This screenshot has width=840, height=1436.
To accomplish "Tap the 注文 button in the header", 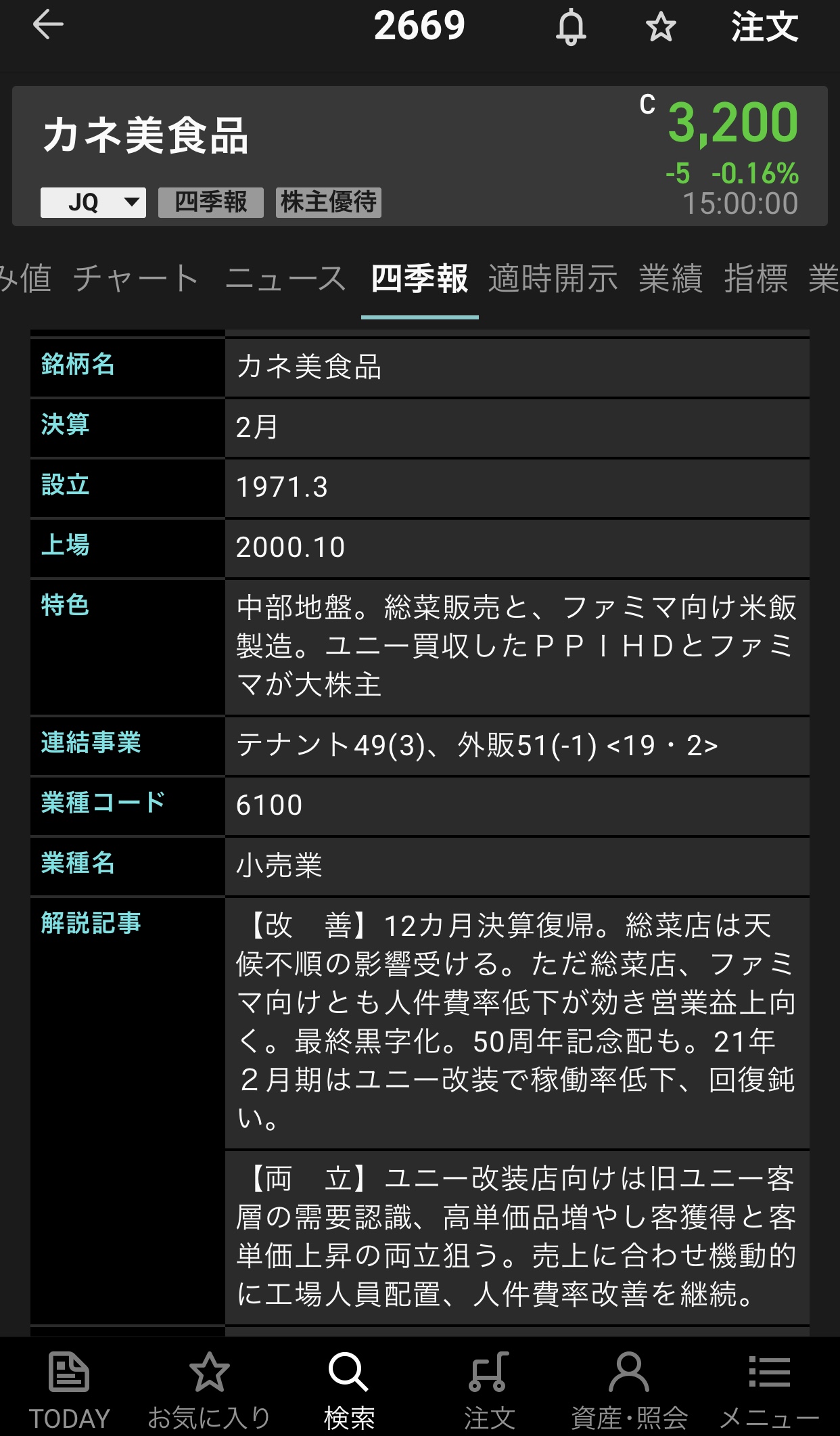I will [x=764, y=28].
